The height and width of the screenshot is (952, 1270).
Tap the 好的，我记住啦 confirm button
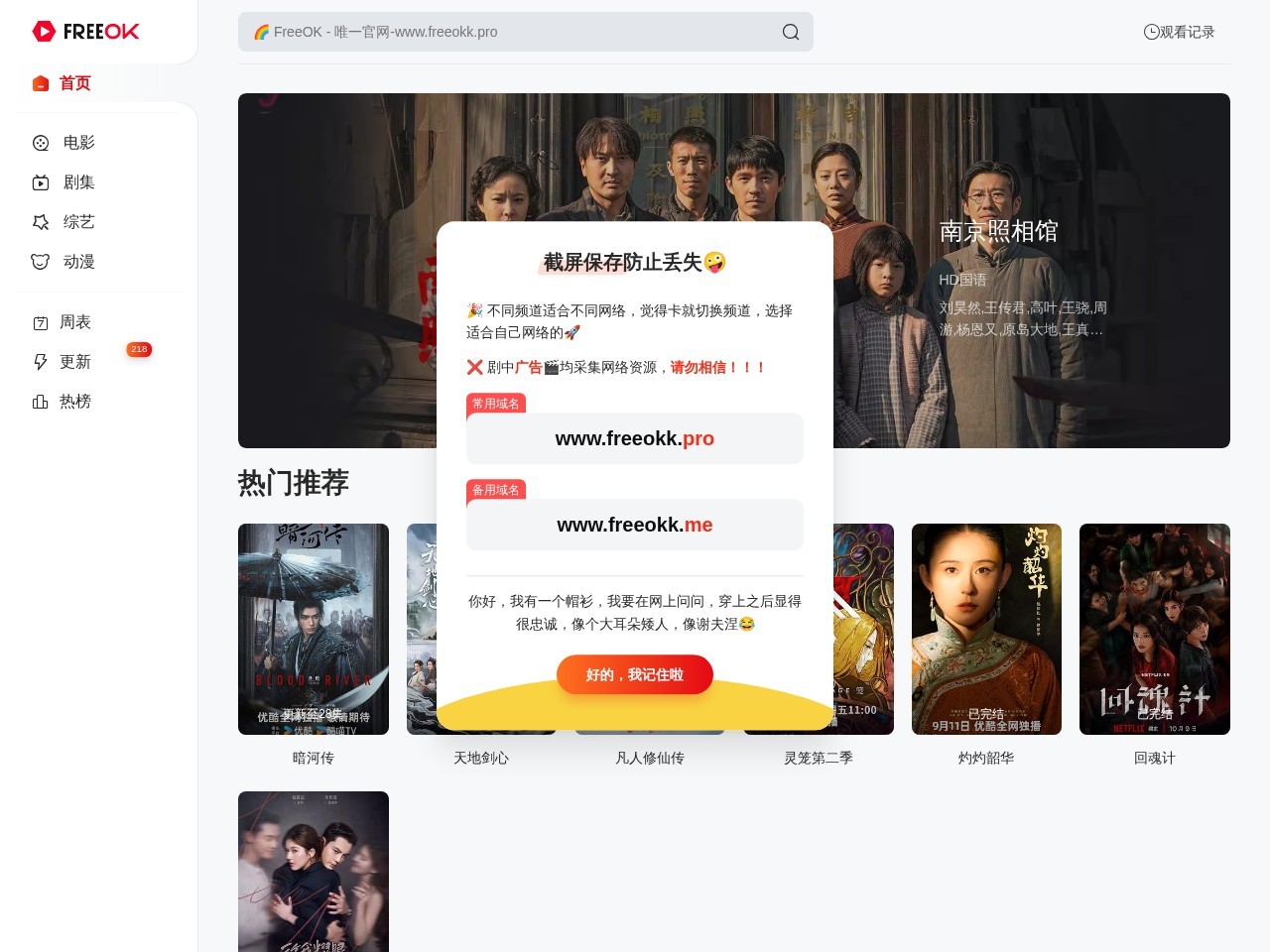pos(634,674)
